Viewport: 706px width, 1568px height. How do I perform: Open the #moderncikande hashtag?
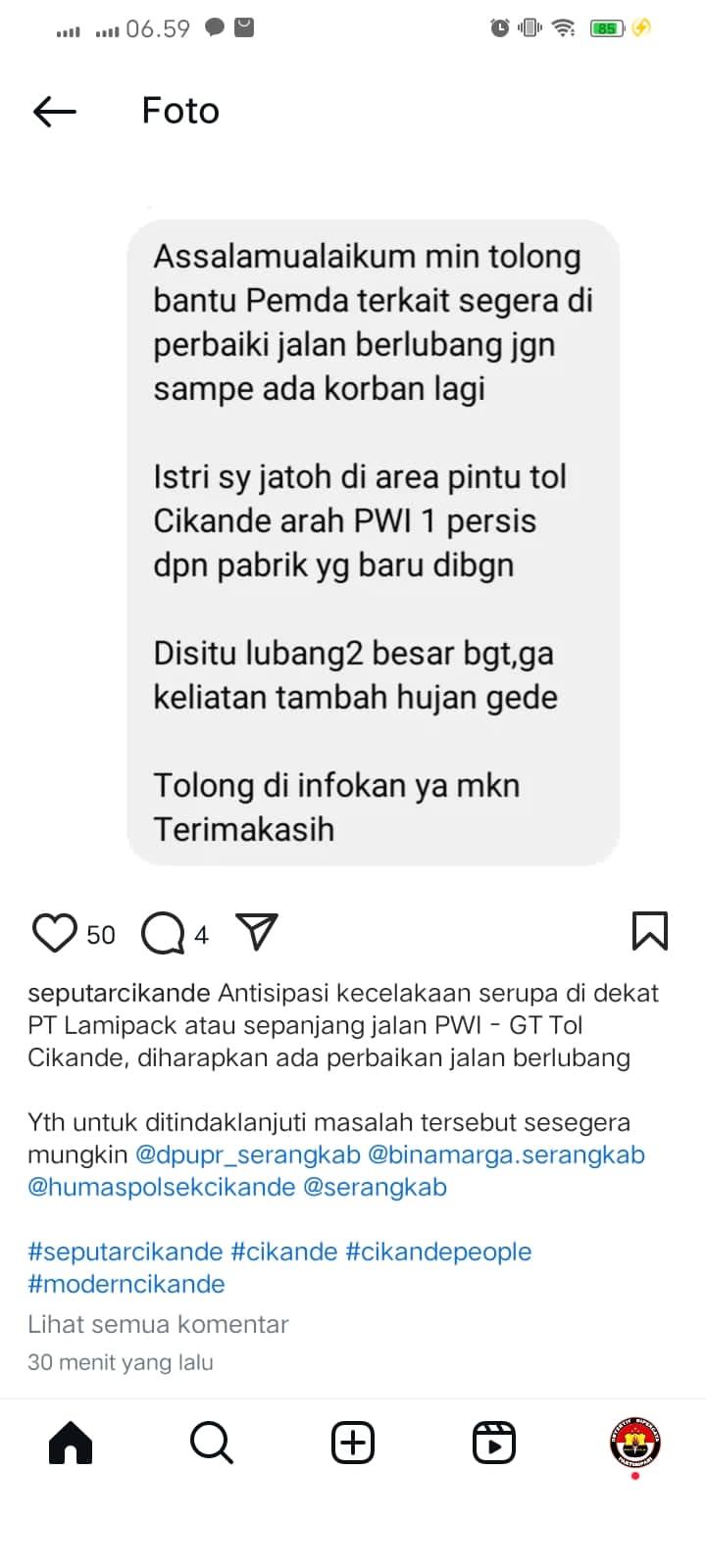click(126, 1284)
